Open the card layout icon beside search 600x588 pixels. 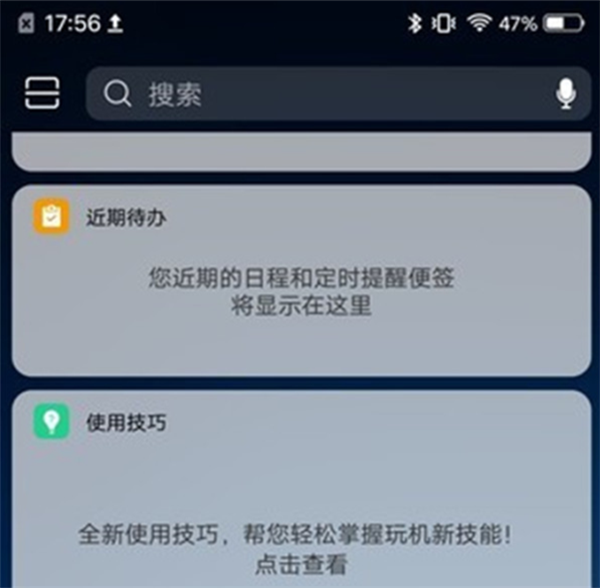(x=42, y=93)
